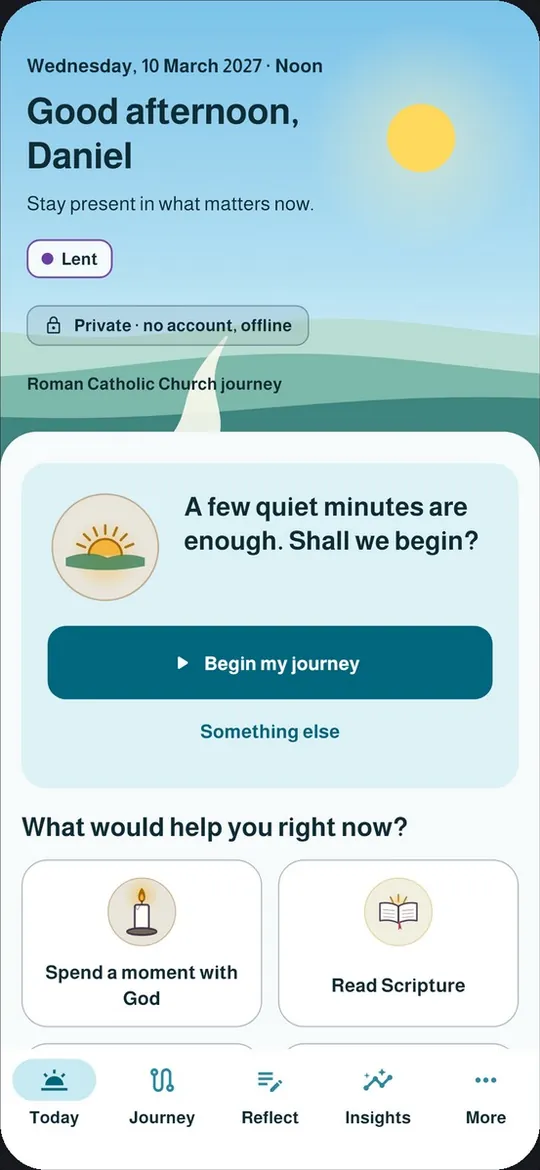Switch to the Journey tab
Image resolution: width=540 pixels, height=1170 pixels.
click(x=162, y=1096)
